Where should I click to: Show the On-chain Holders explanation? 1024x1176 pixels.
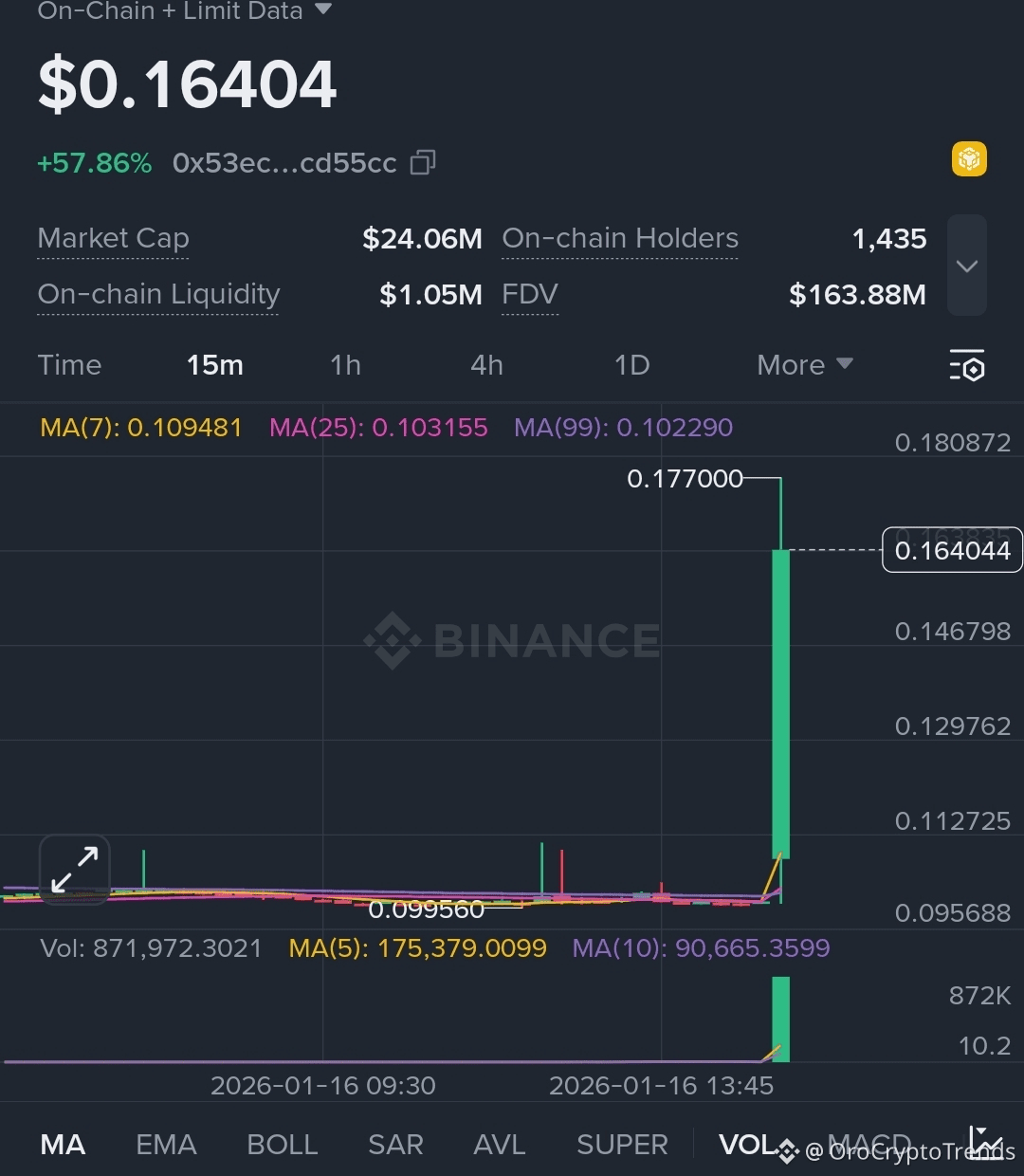[619, 238]
